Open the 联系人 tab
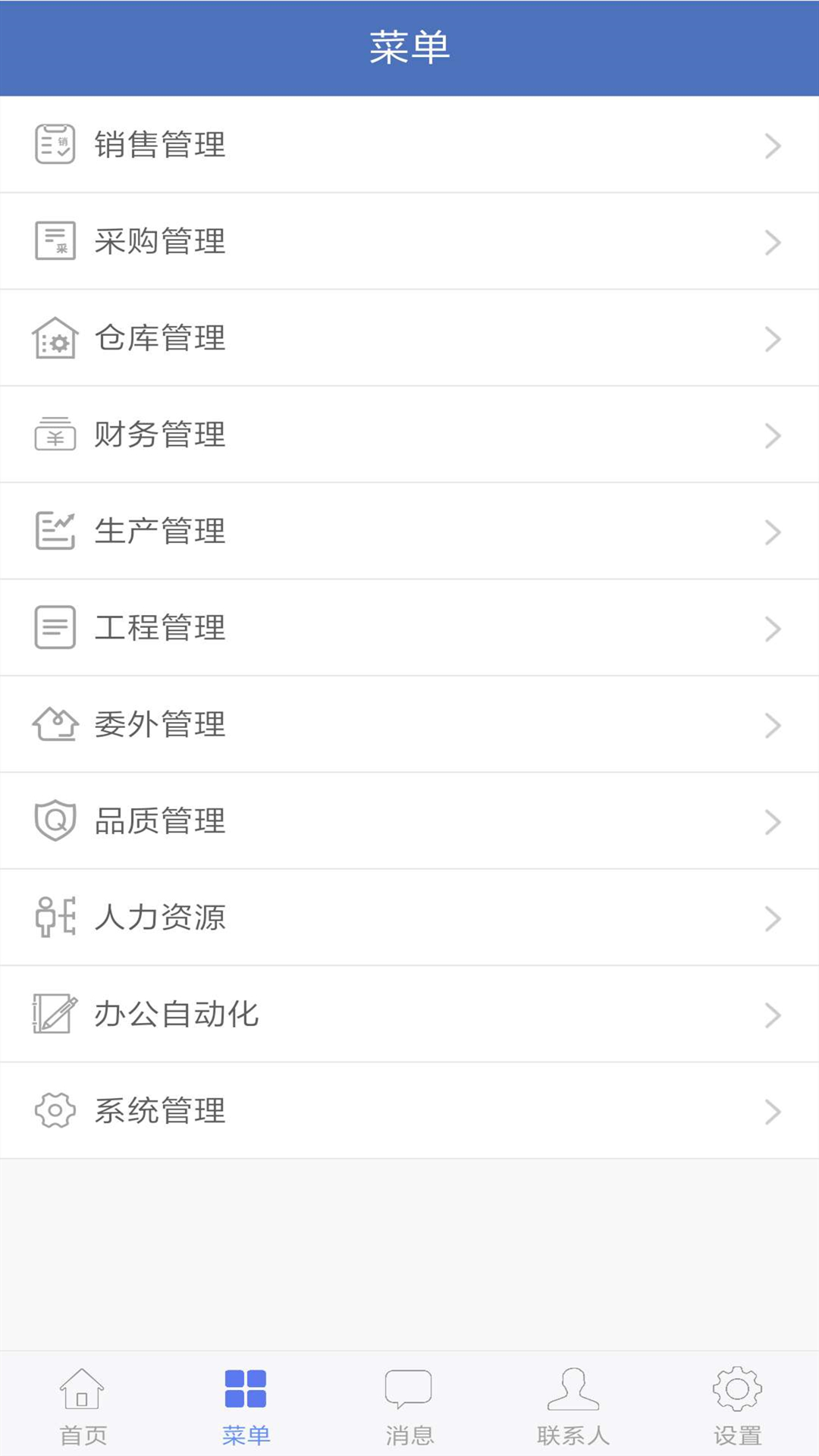 pyautogui.click(x=573, y=1405)
